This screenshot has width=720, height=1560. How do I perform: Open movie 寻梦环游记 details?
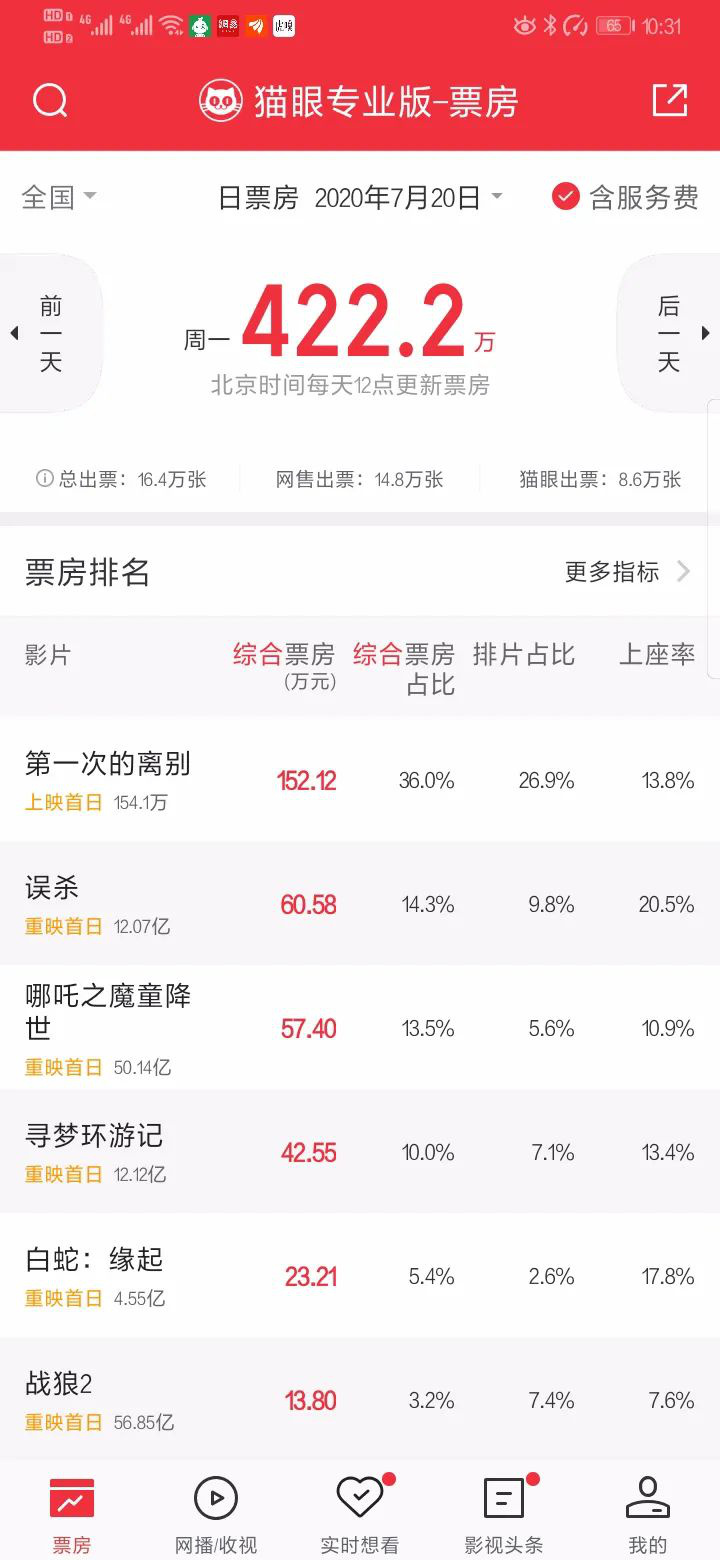tap(94, 1137)
